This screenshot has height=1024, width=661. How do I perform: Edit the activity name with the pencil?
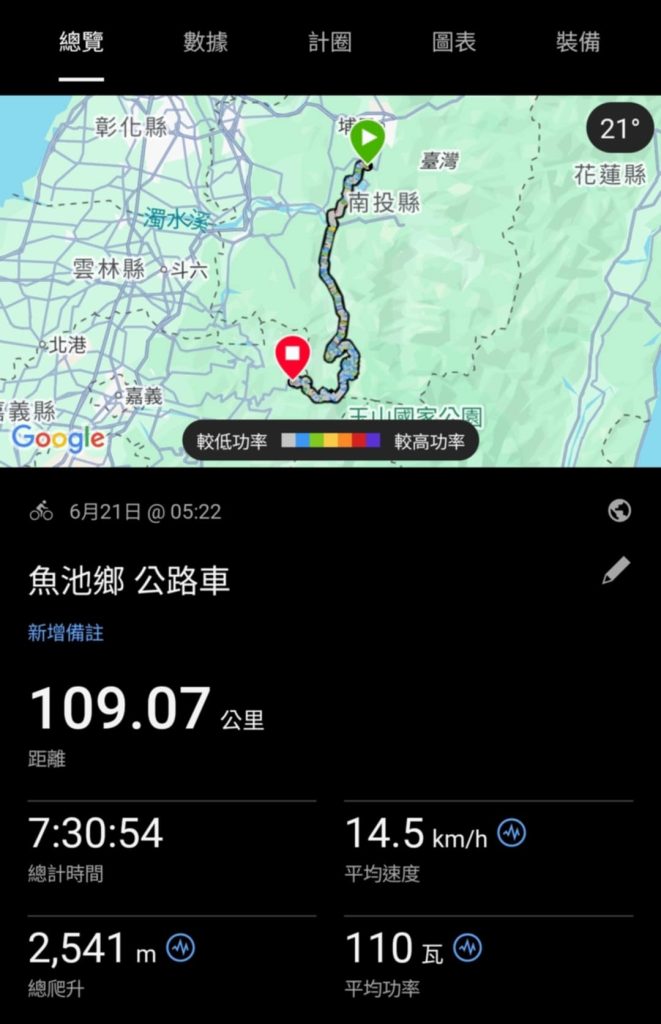click(616, 571)
